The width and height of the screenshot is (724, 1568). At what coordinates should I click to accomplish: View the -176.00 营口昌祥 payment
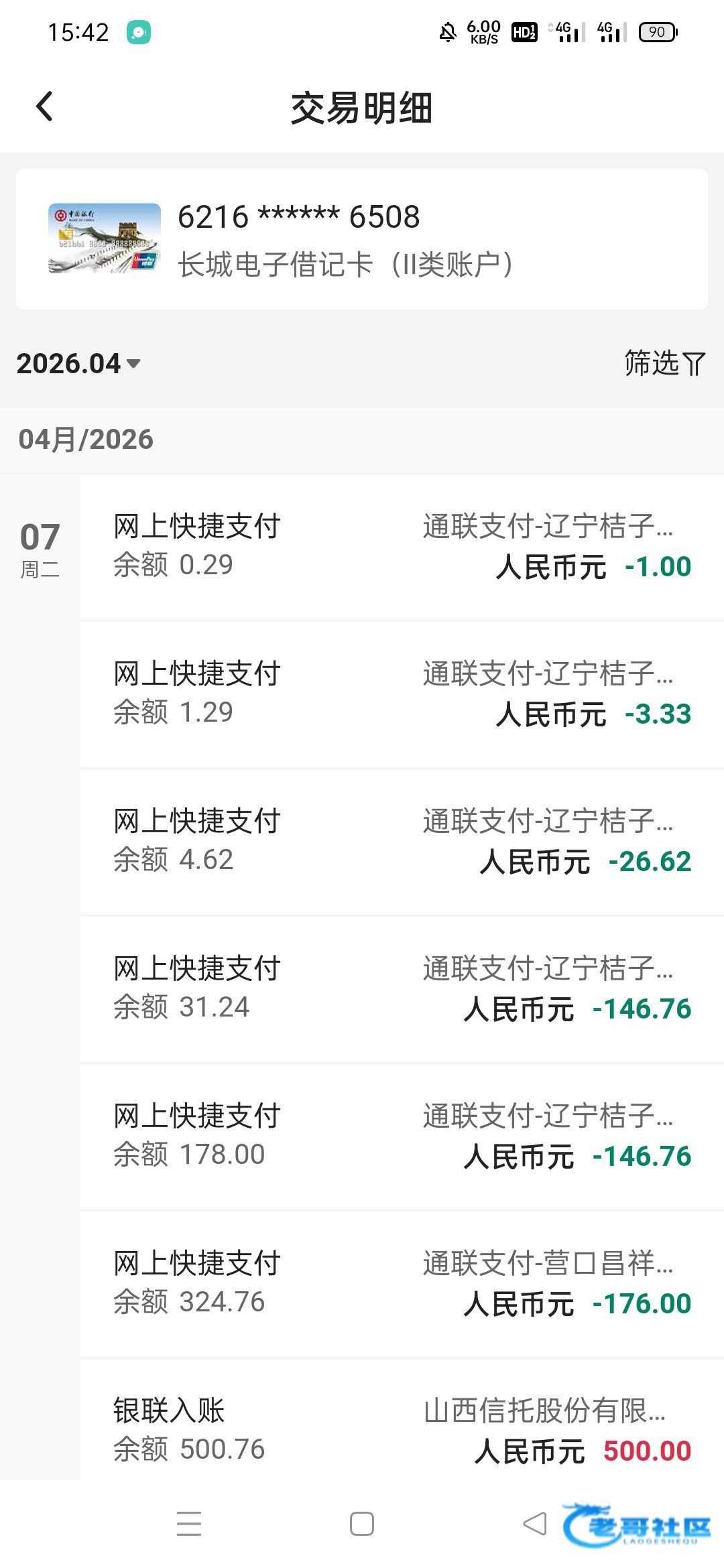click(x=402, y=1284)
